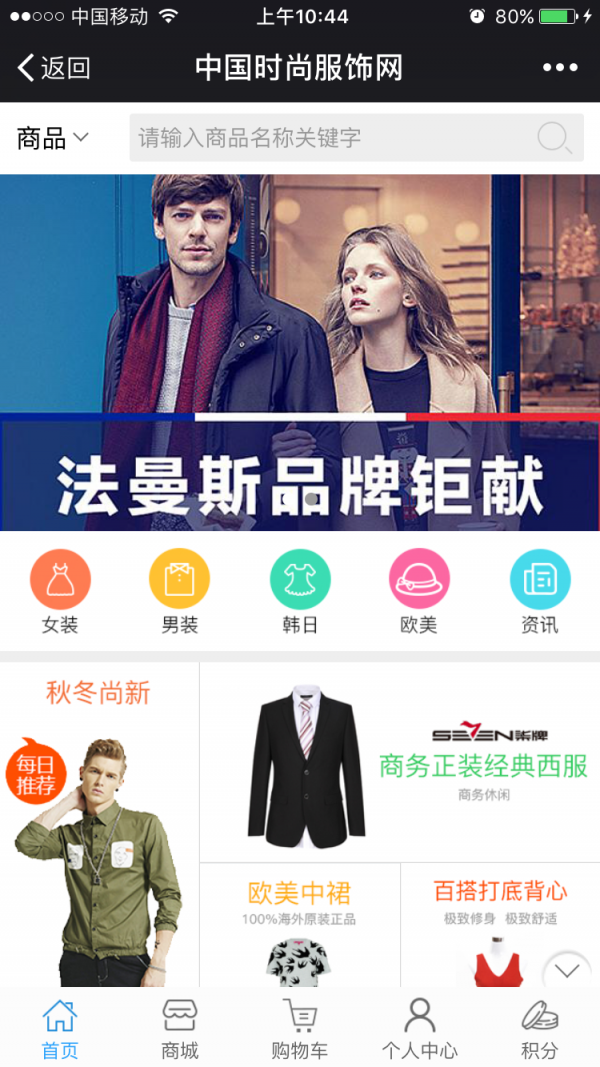Viewport: 600px width, 1067px height.
Task: View the 商务正装经典西服 suit promo
Action: (x=400, y=762)
